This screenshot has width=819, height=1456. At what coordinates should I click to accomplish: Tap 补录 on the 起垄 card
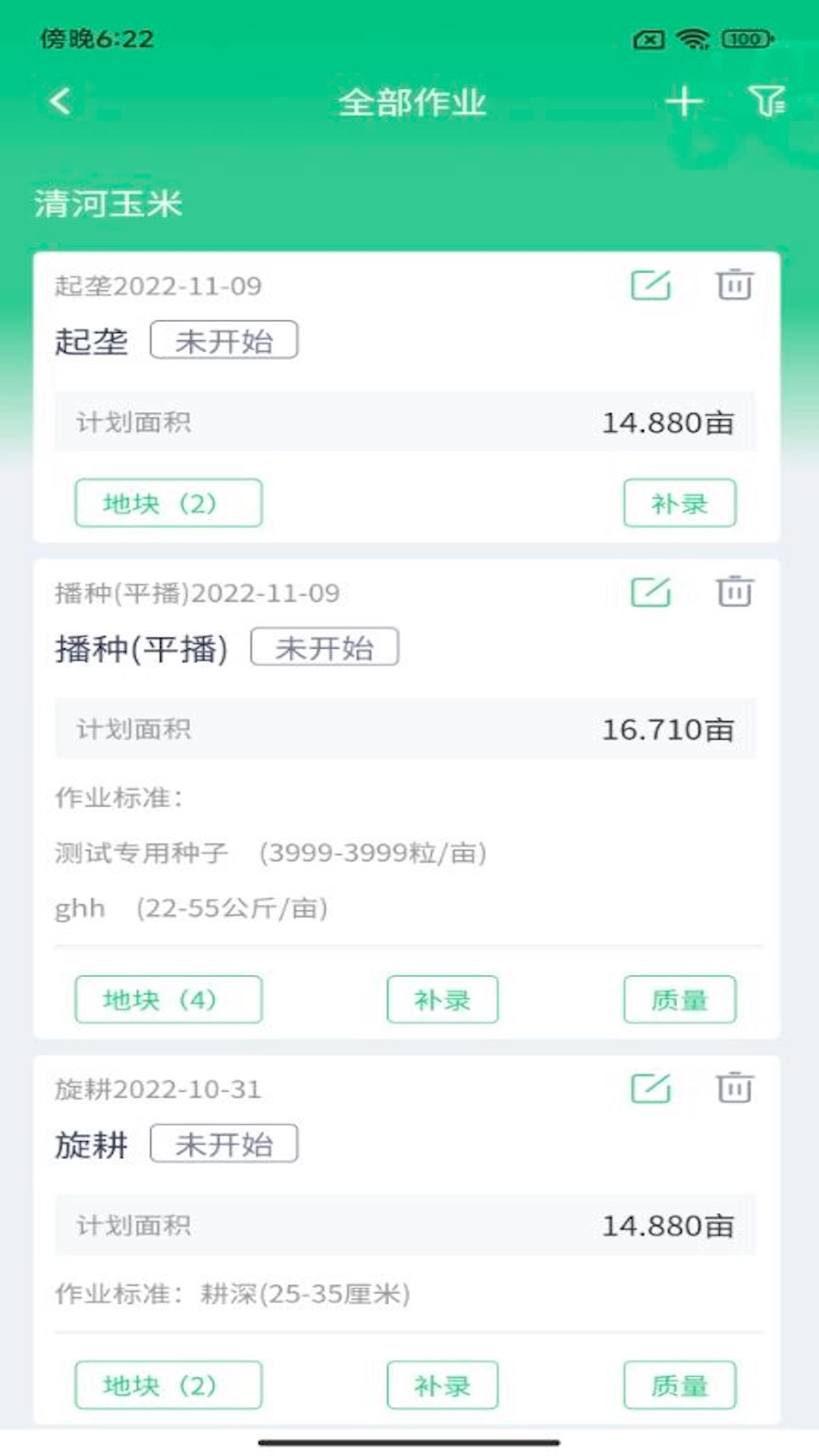(679, 503)
